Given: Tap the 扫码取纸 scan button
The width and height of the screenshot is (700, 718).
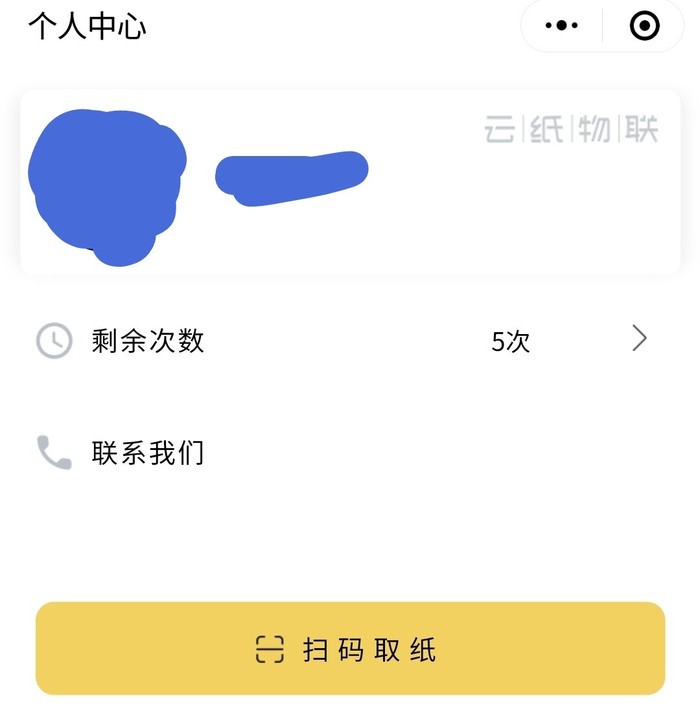Looking at the screenshot, I should pos(350,649).
